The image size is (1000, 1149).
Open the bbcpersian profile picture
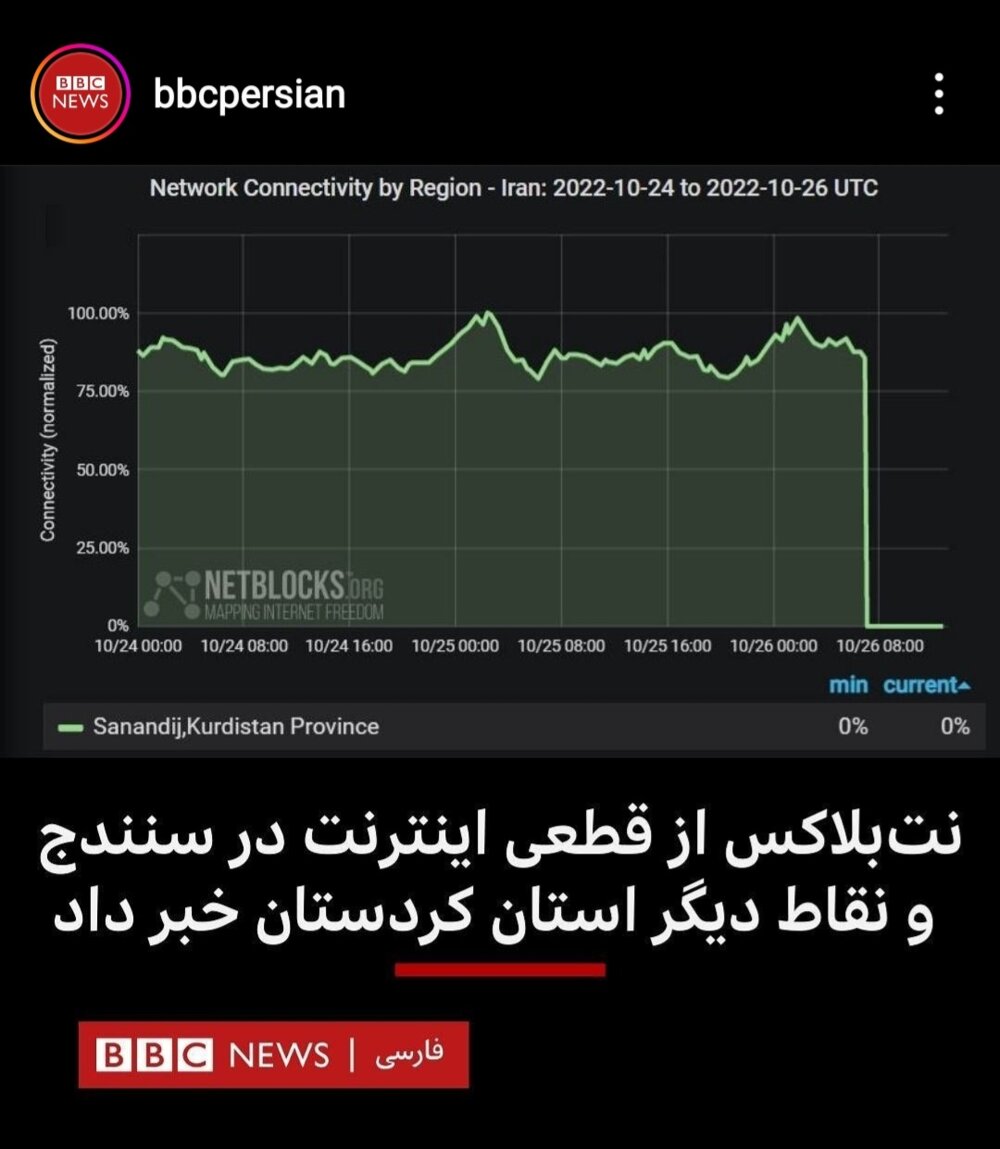[81, 94]
